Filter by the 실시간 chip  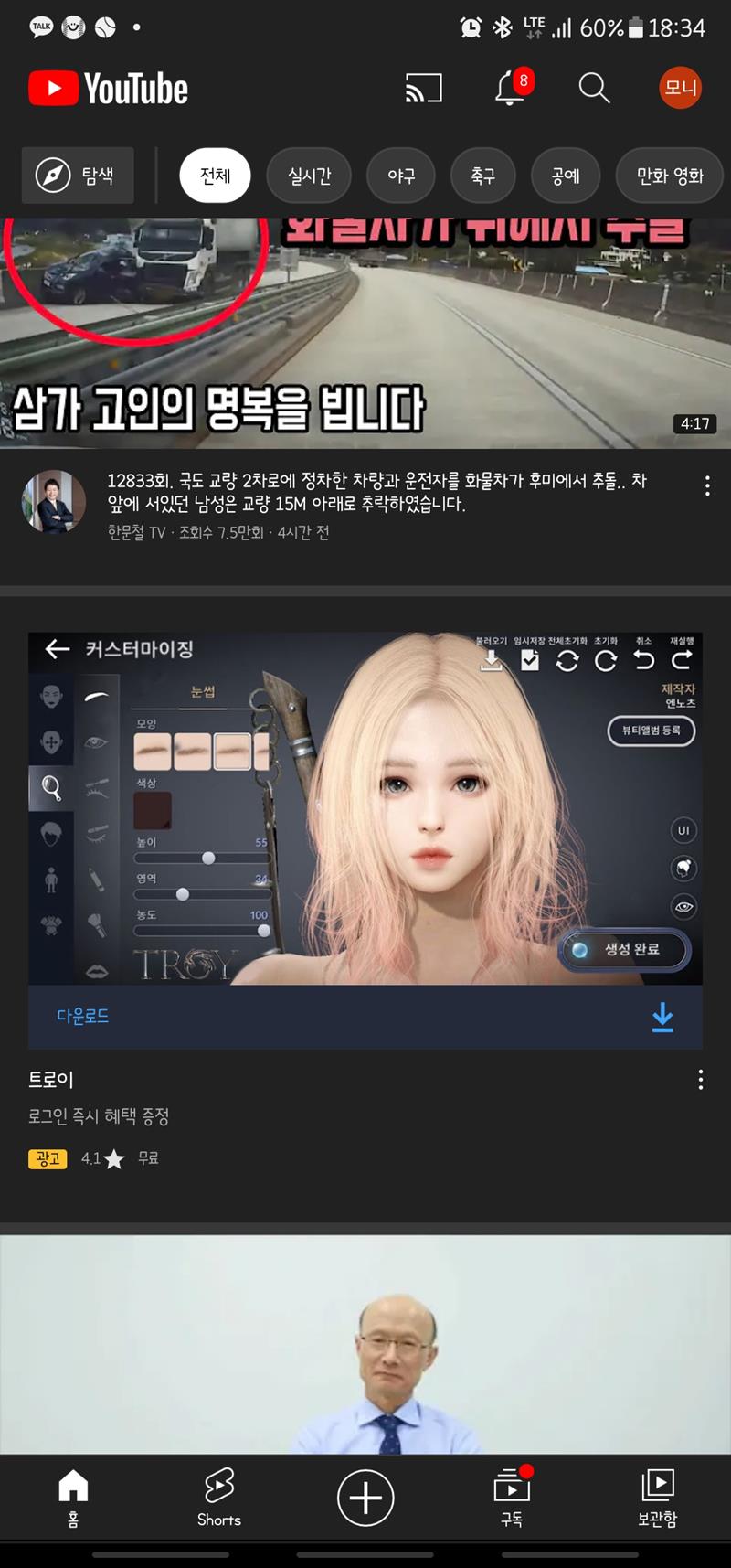(x=310, y=176)
